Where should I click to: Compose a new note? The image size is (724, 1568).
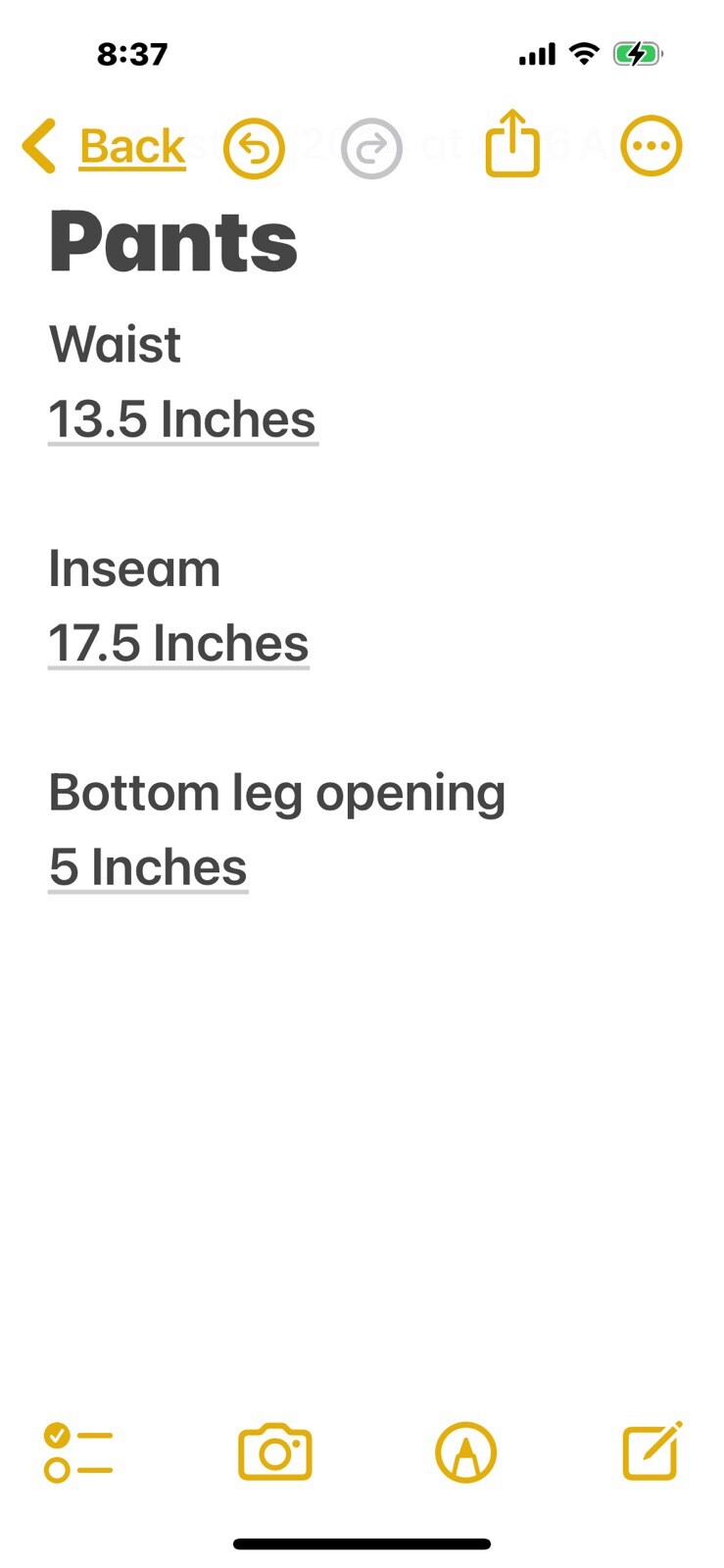click(652, 1450)
